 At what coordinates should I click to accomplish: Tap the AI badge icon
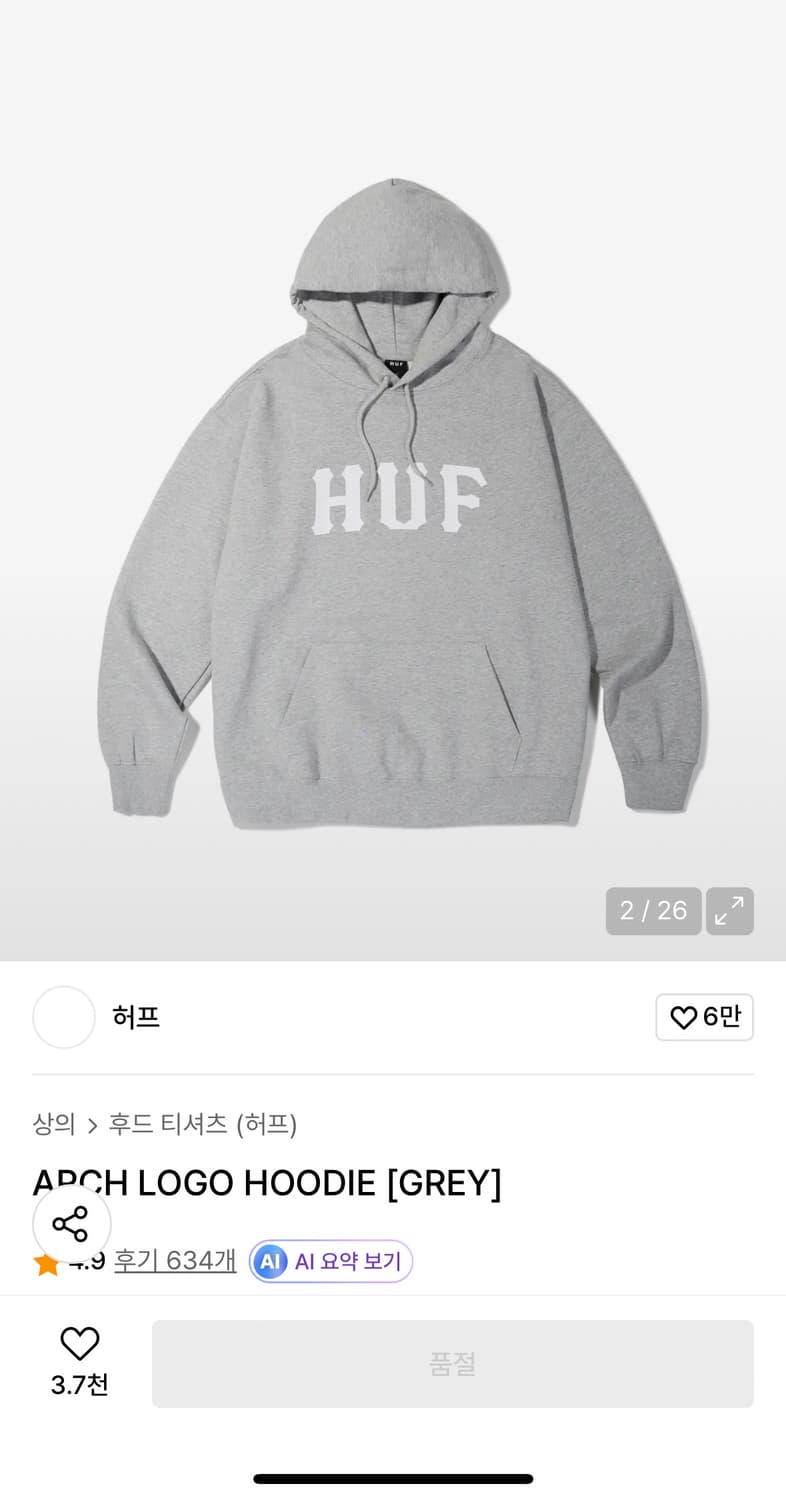point(268,1261)
